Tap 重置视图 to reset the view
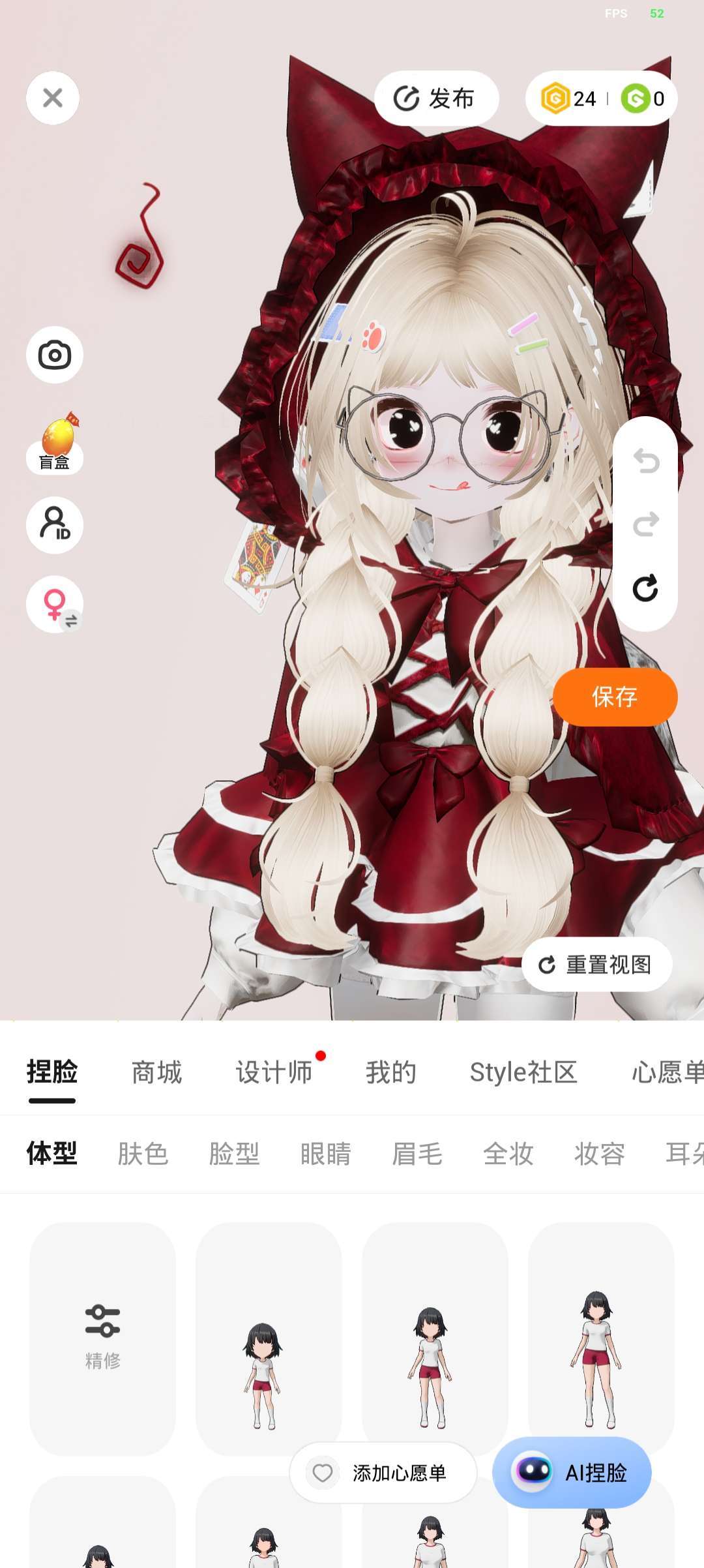The height and width of the screenshot is (1568, 704). pyautogui.click(x=596, y=965)
